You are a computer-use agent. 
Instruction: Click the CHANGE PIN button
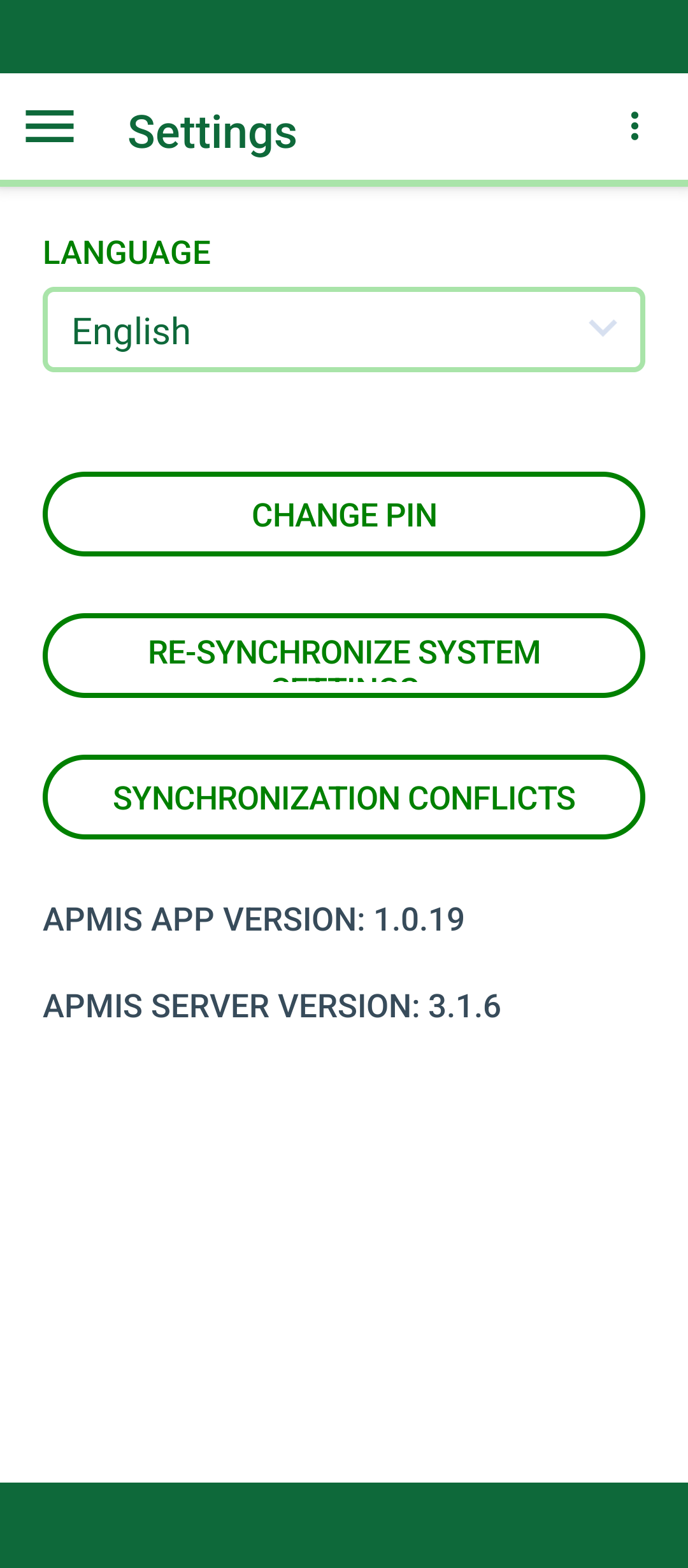pyautogui.click(x=344, y=514)
